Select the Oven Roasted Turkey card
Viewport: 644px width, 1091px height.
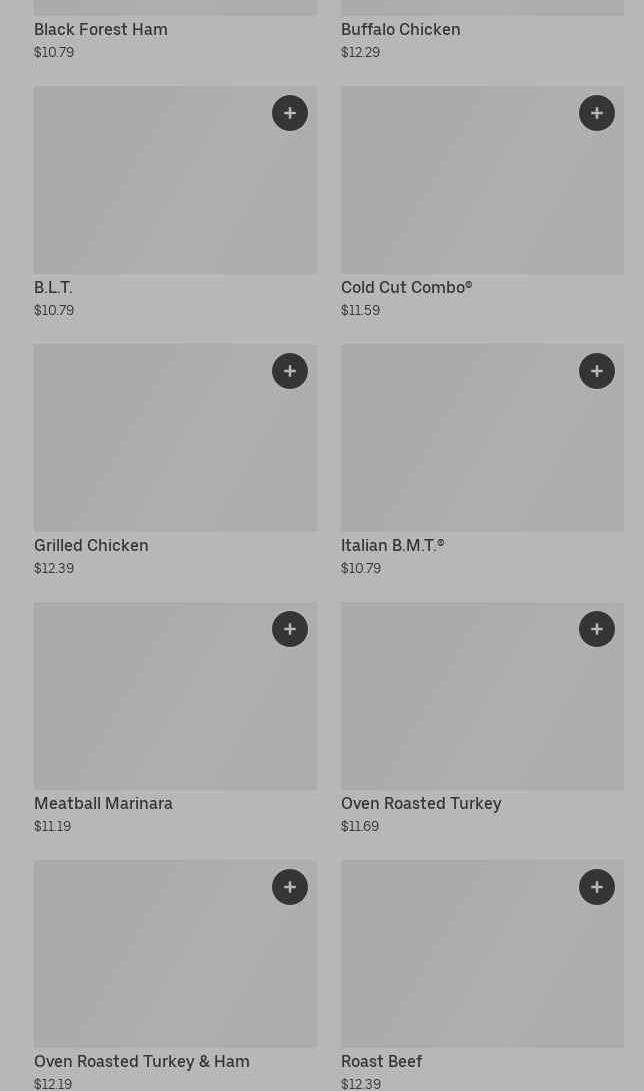(x=482, y=719)
